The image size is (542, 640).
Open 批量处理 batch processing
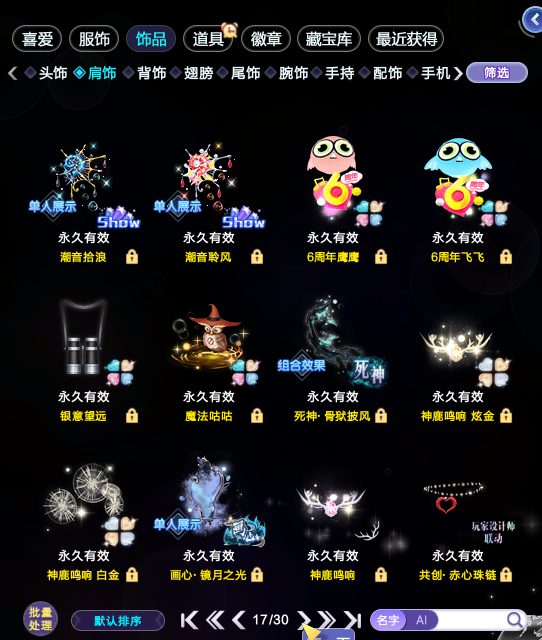tap(40, 619)
